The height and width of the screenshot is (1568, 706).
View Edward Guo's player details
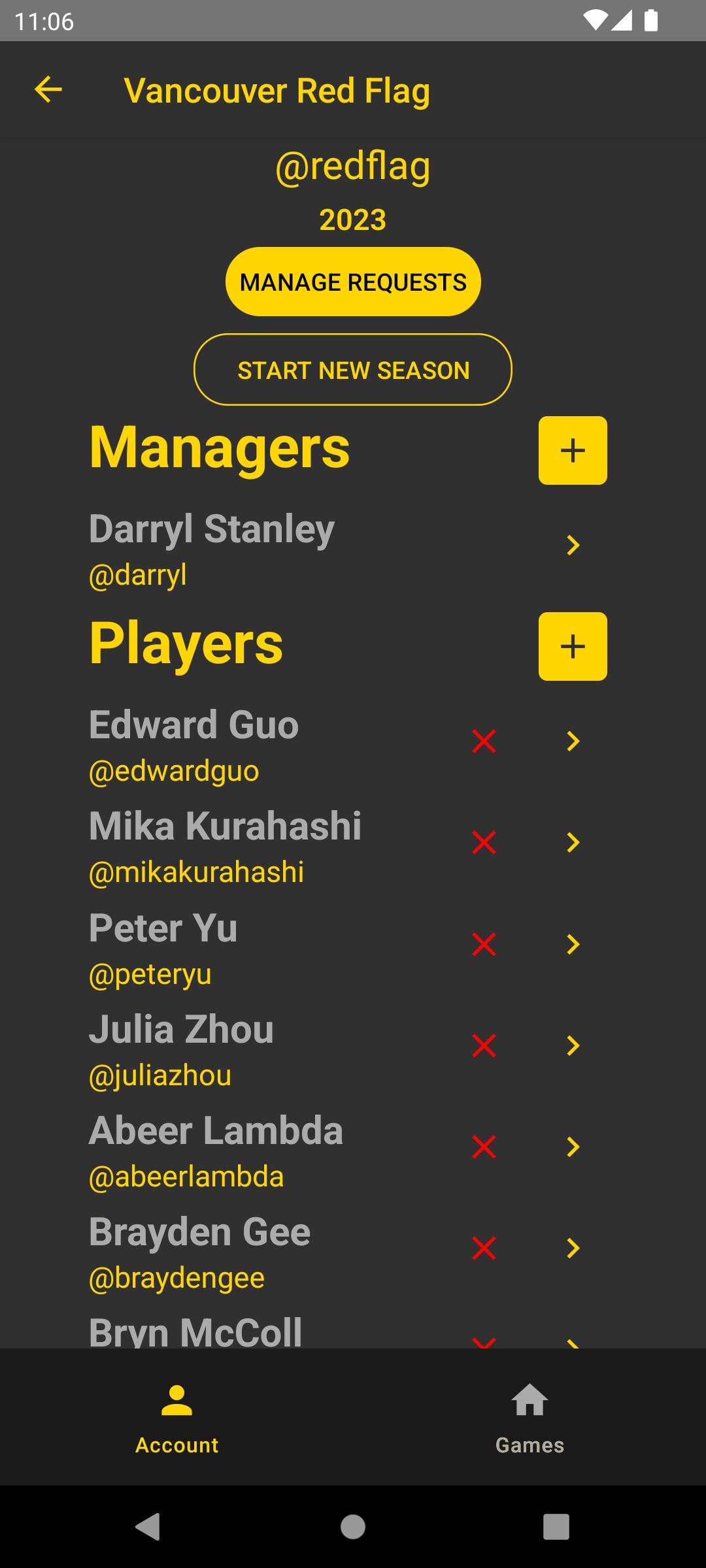573,741
